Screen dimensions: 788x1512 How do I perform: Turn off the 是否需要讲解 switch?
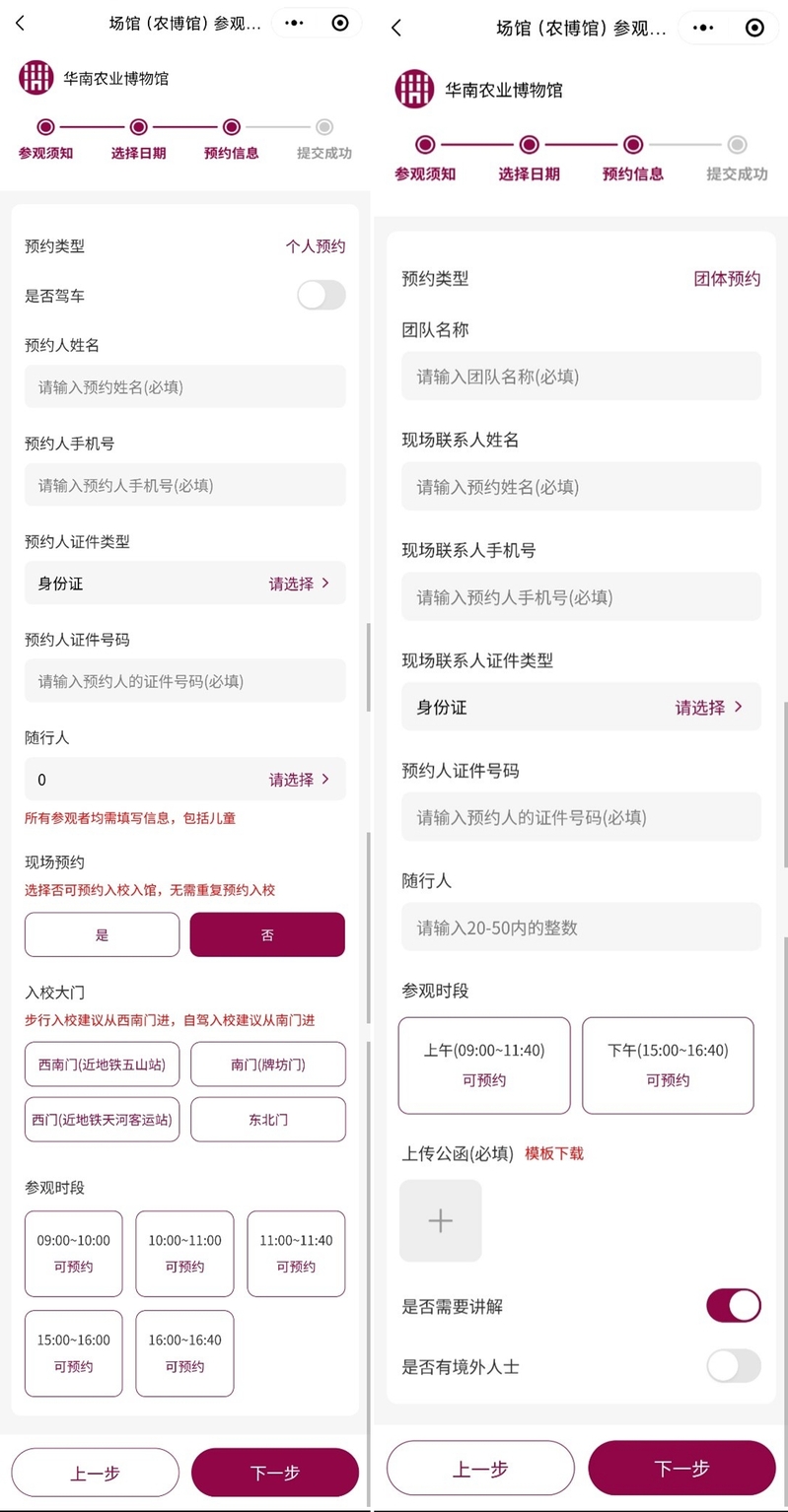pos(734,1306)
